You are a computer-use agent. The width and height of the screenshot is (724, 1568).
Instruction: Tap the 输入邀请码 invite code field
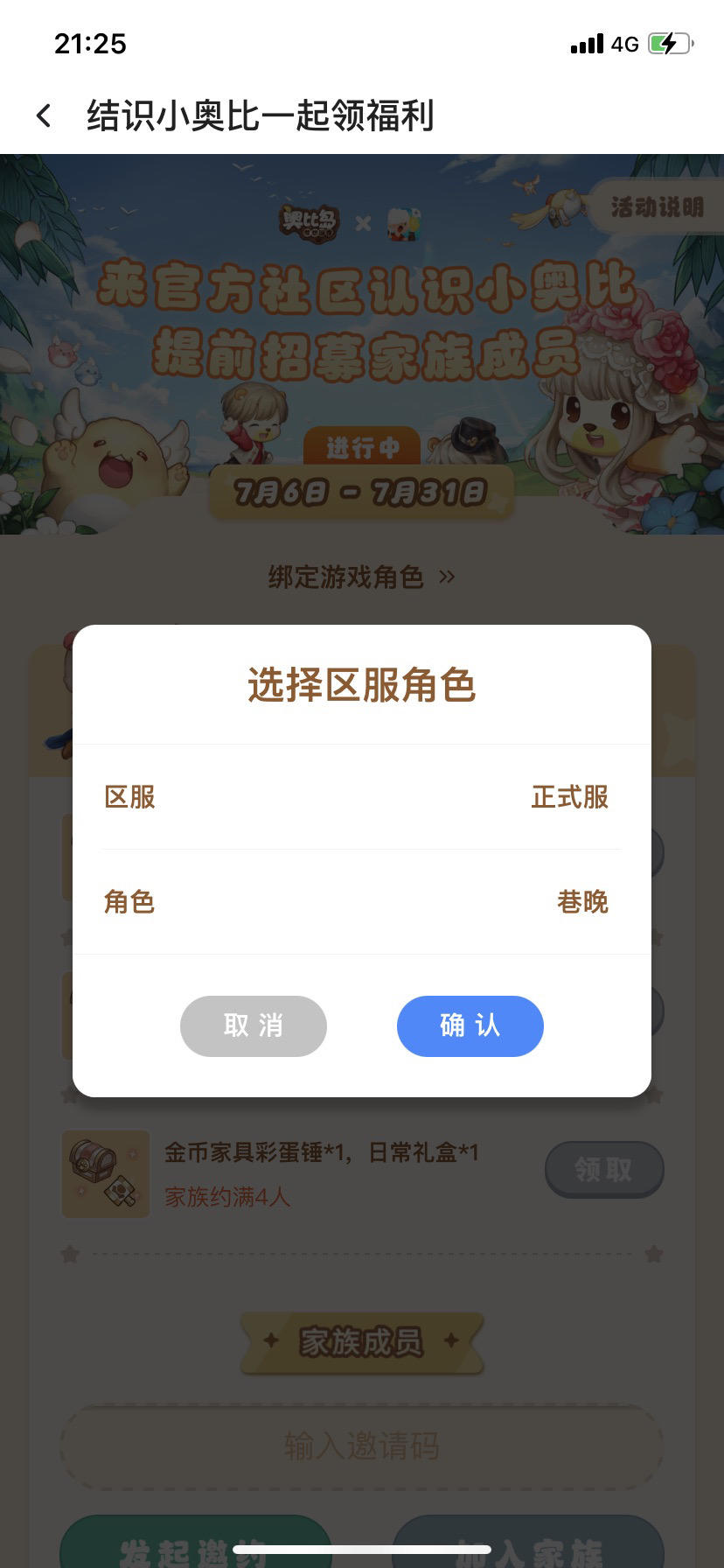(x=361, y=1448)
